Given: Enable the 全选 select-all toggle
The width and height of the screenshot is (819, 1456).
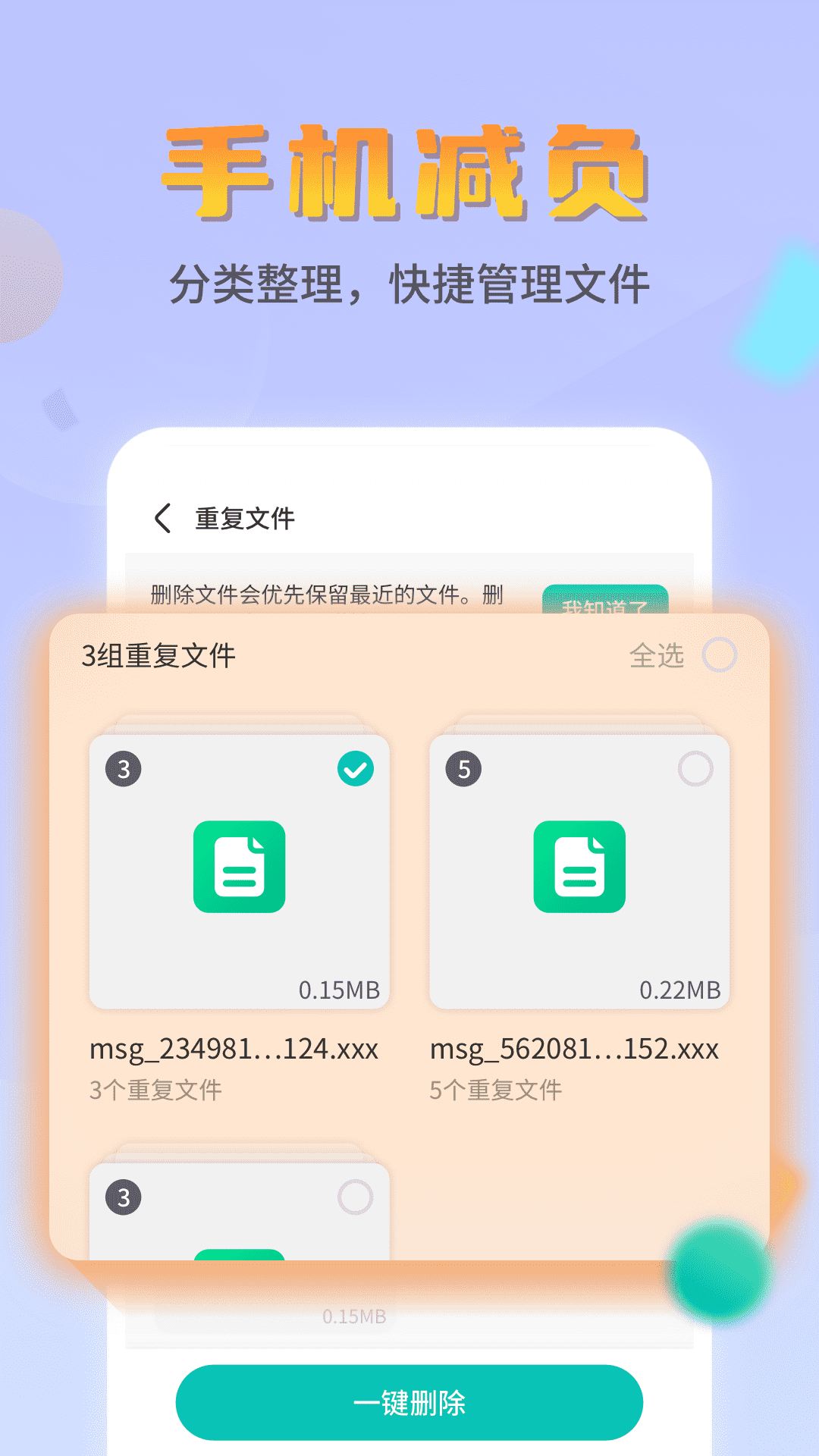Looking at the screenshot, I should pyautogui.click(x=721, y=657).
